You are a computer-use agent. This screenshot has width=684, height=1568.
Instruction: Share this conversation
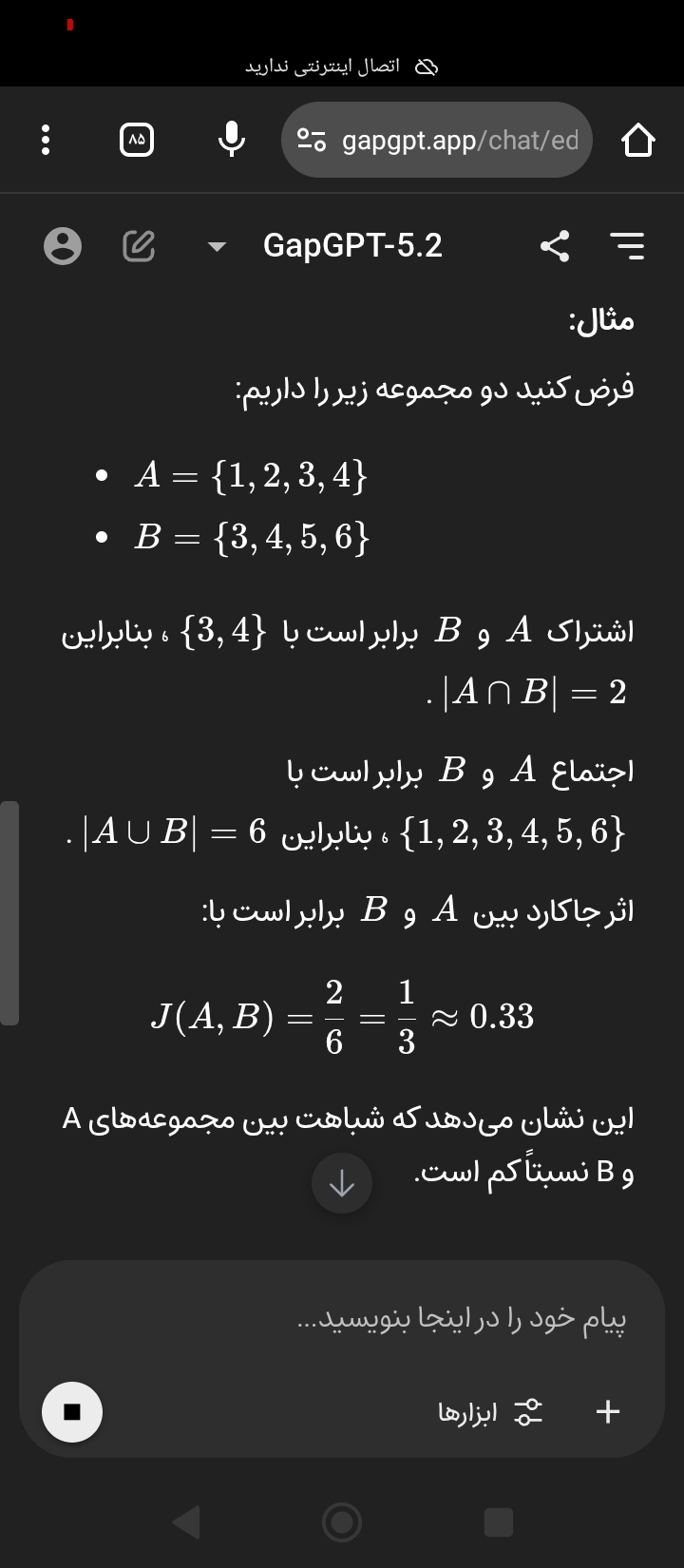(555, 246)
